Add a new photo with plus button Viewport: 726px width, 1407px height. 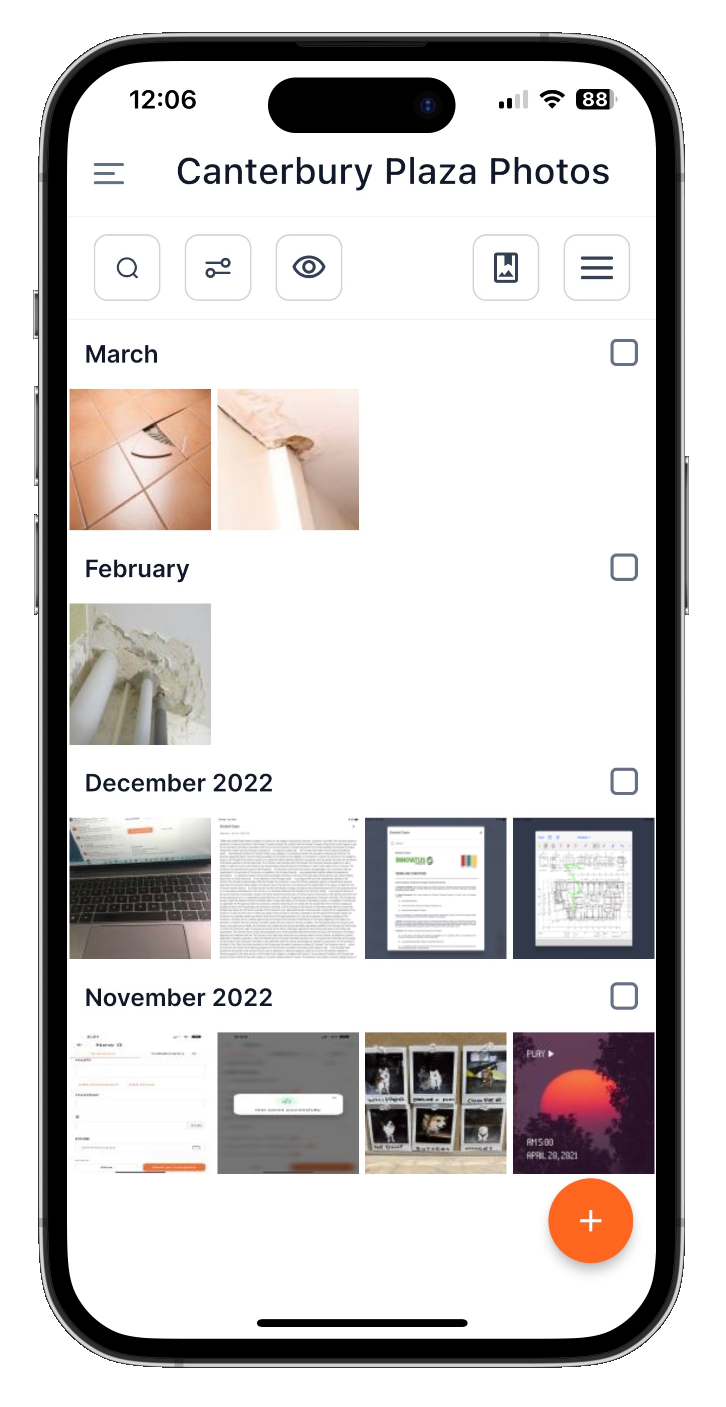[591, 1221]
